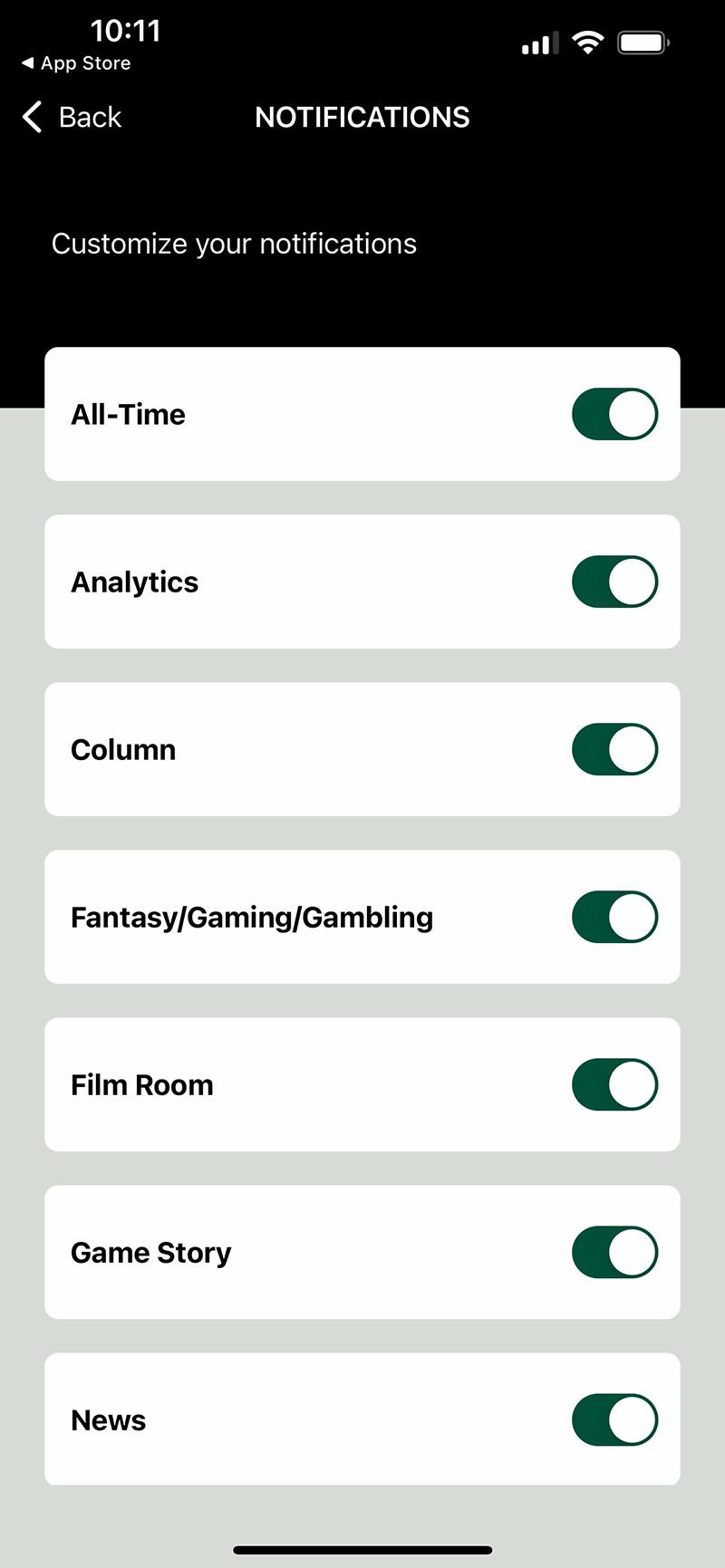Turn off Analytics notifications
Screen dimensions: 725x1568
tap(614, 581)
